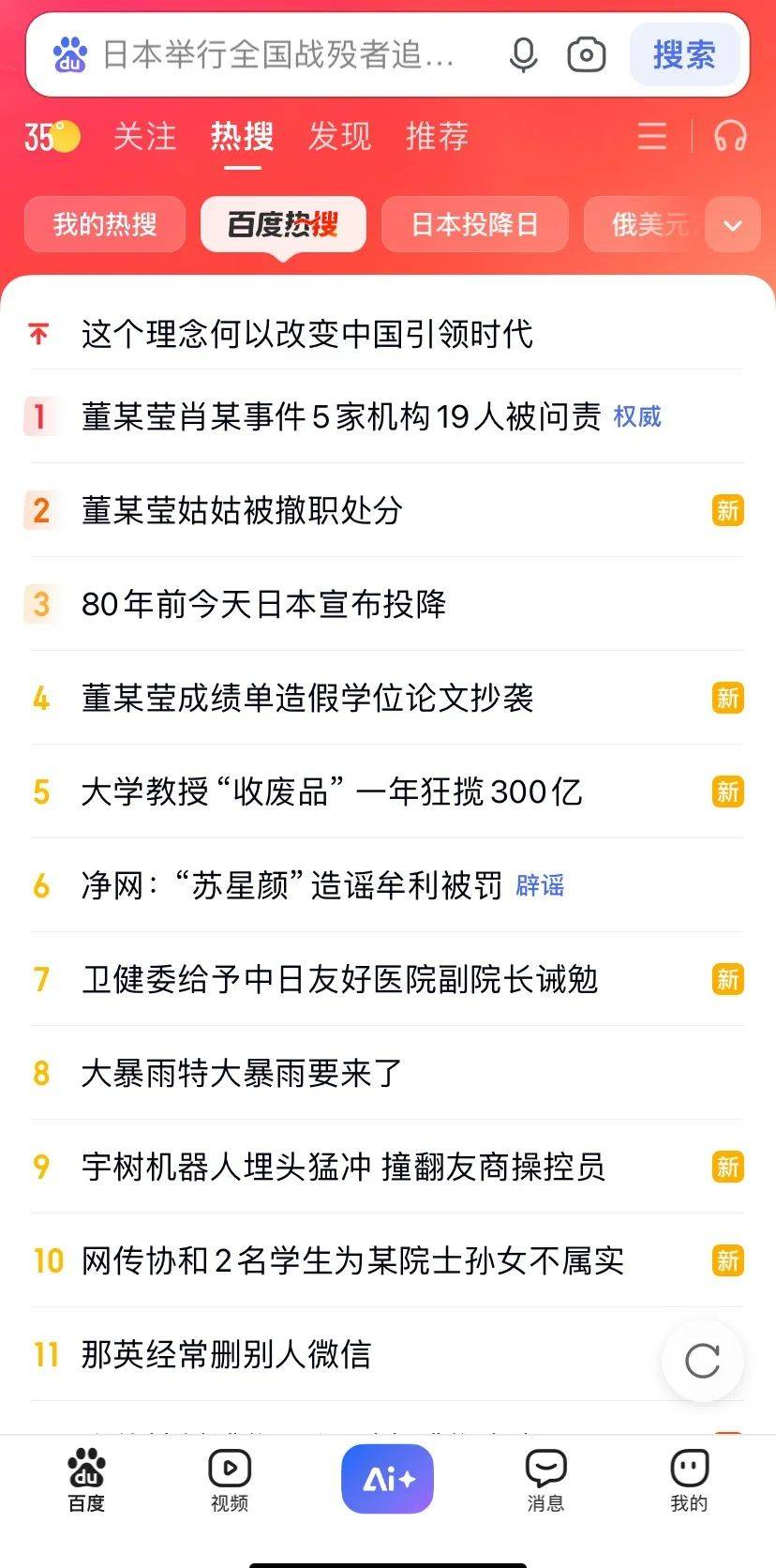
Task: Switch to the 关注 tab
Action: point(144,137)
